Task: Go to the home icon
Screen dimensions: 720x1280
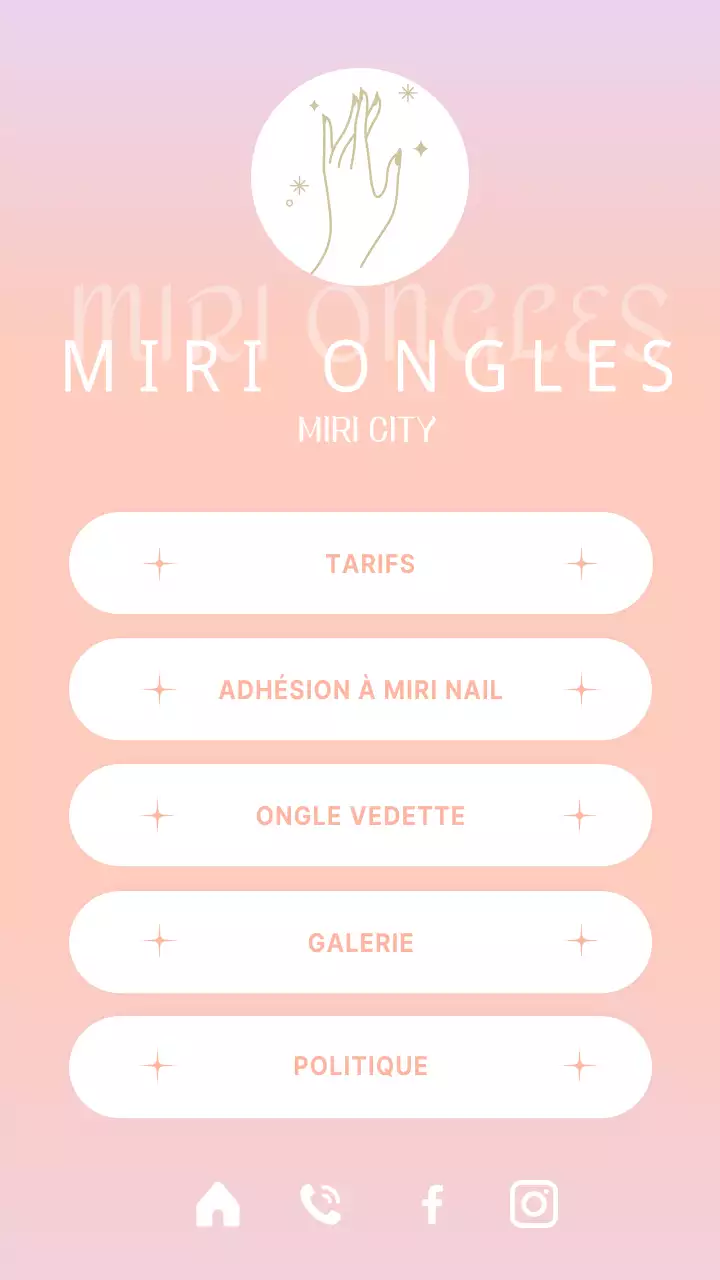Action: [x=218, y=1204]
